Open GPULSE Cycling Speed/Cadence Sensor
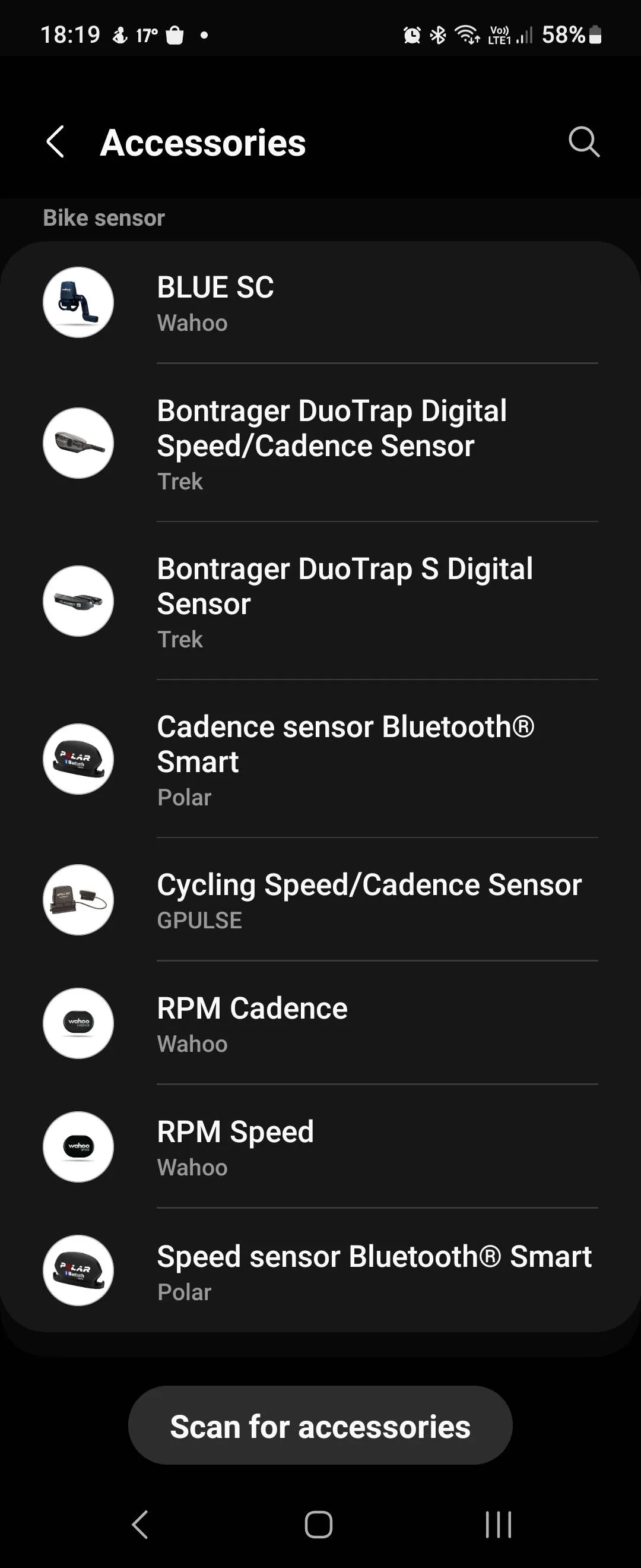641x1568 pixels. tap(320, 900)
